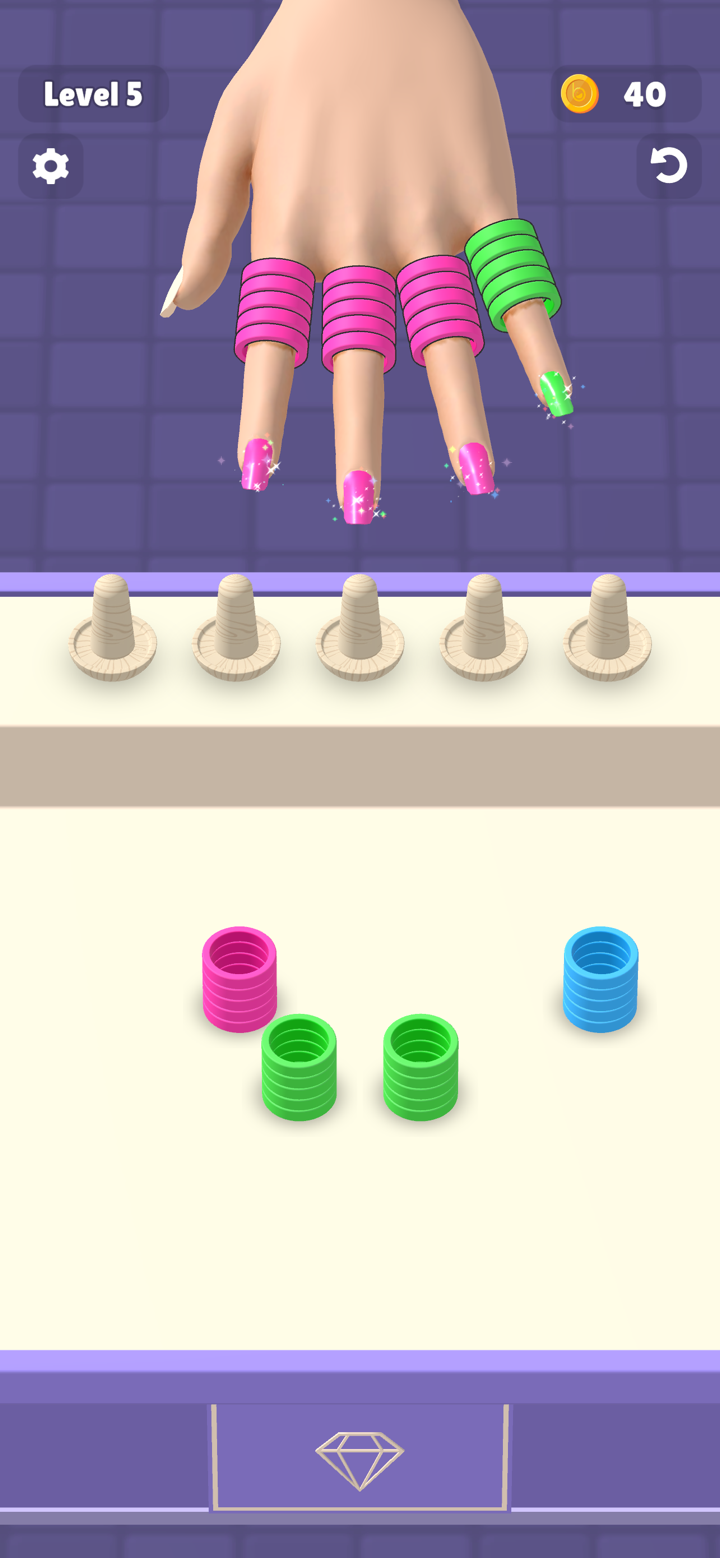Screen dimensions: 720x1558
Task: Click the coin count showing 40
Action: 644,95
